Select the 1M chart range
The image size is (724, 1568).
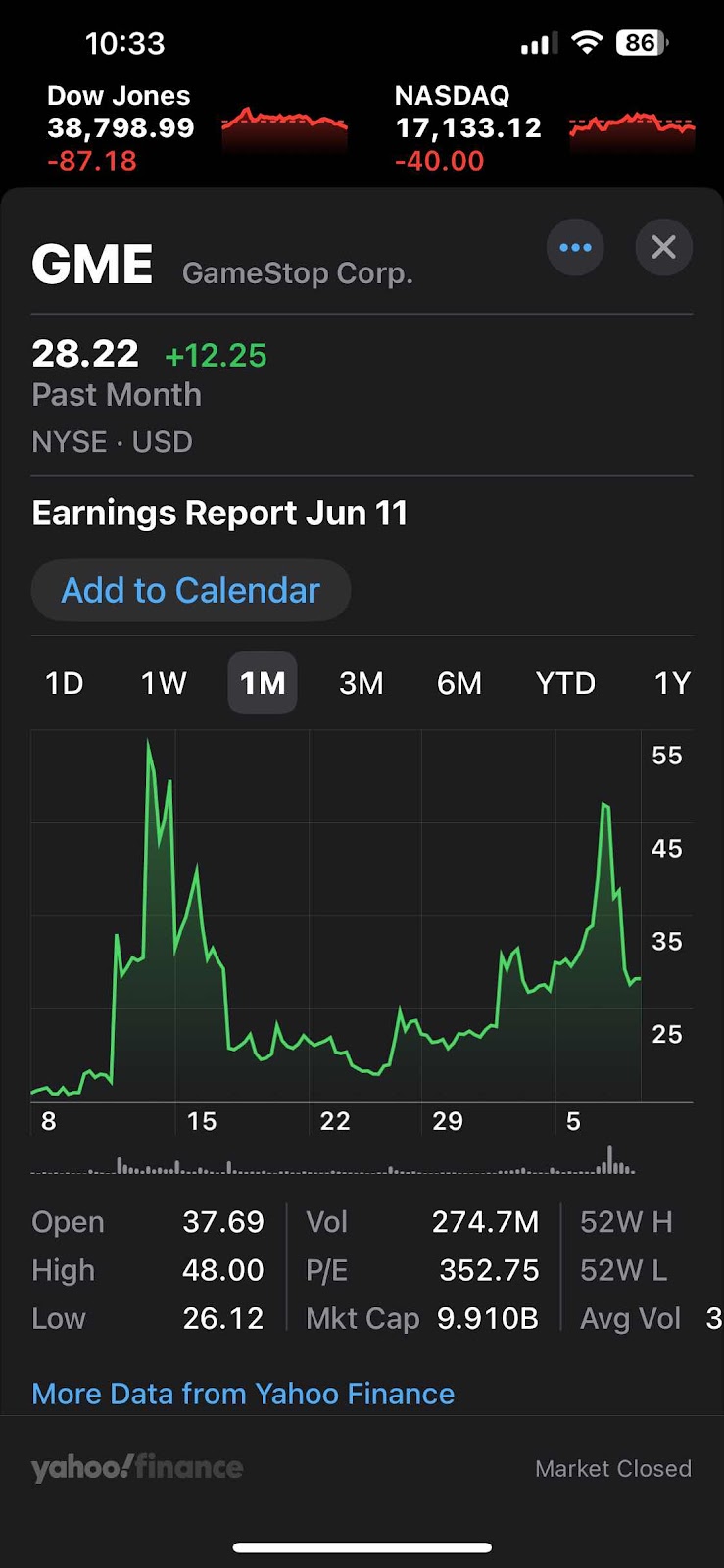coord(263,683)
